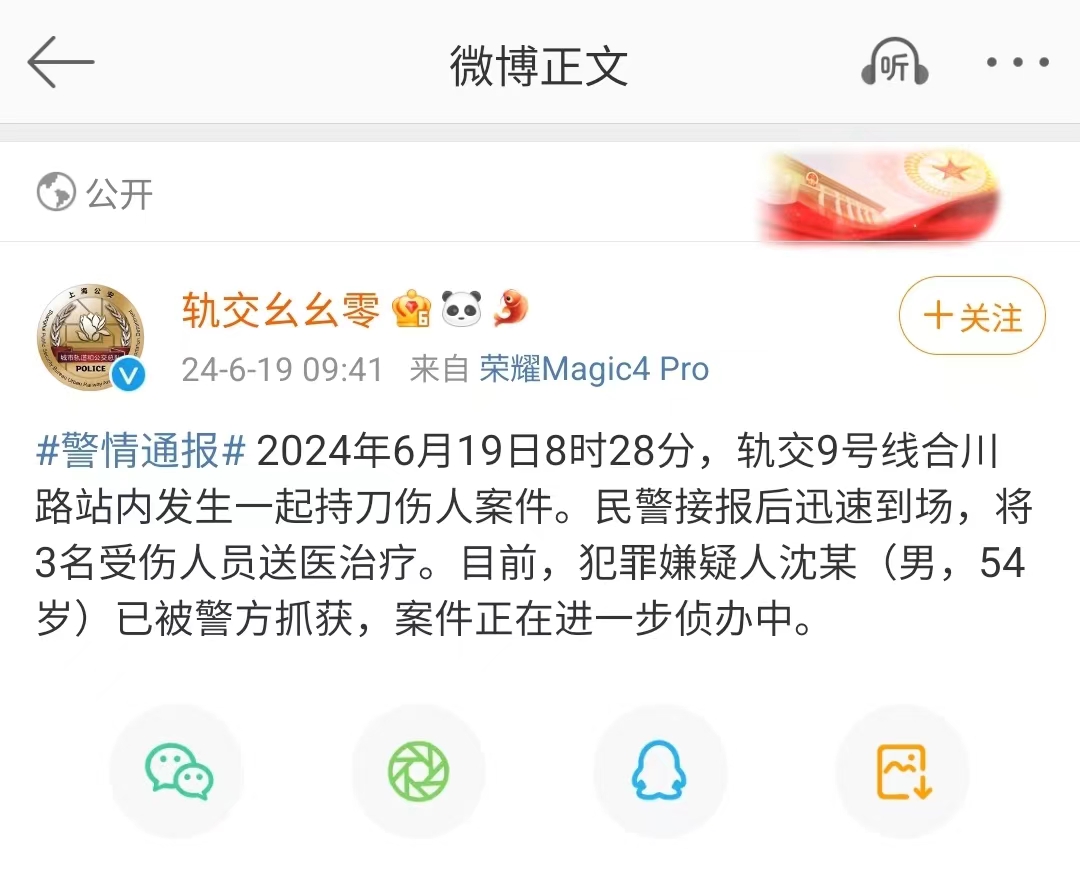The image size is (1080, 870).
Task: Open the three-dot overflow menu
Action: point(1017,63)
